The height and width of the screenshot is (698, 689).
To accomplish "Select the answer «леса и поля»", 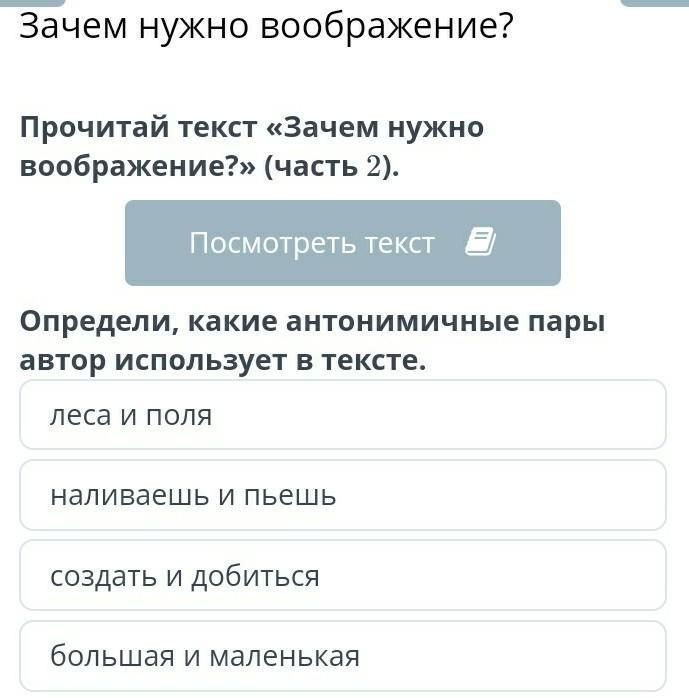I will coord(343,415).
